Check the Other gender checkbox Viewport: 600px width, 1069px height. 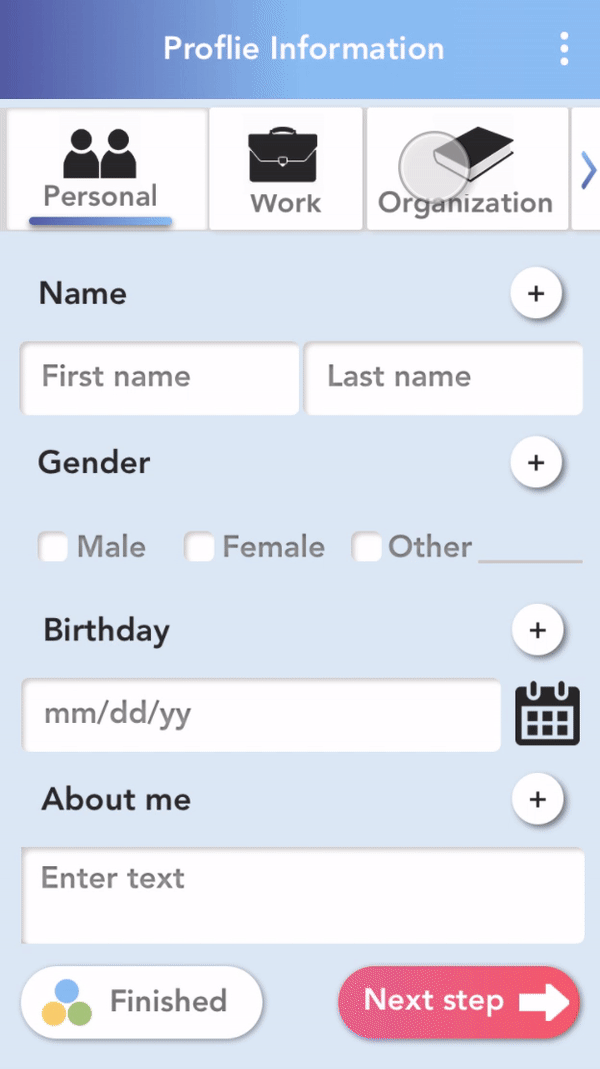tap(367, 547)
